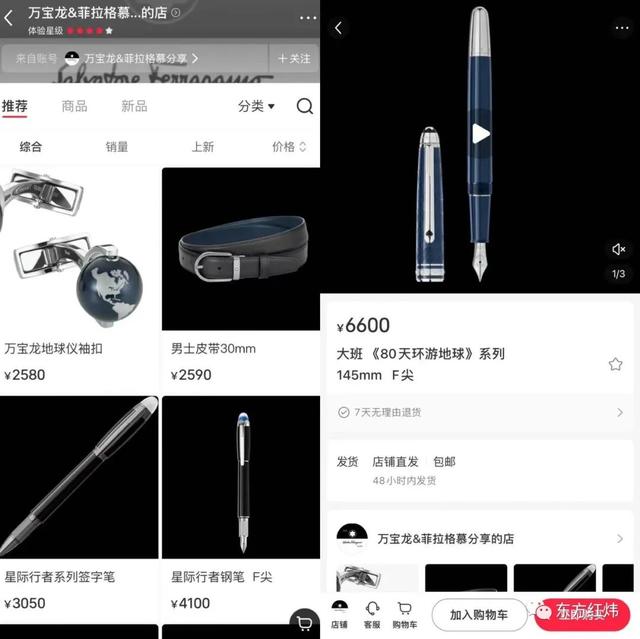The height and width of the screenshot is (639, 640).
Task: Unmute the product video sound
Action: click(x=618, y=249)
